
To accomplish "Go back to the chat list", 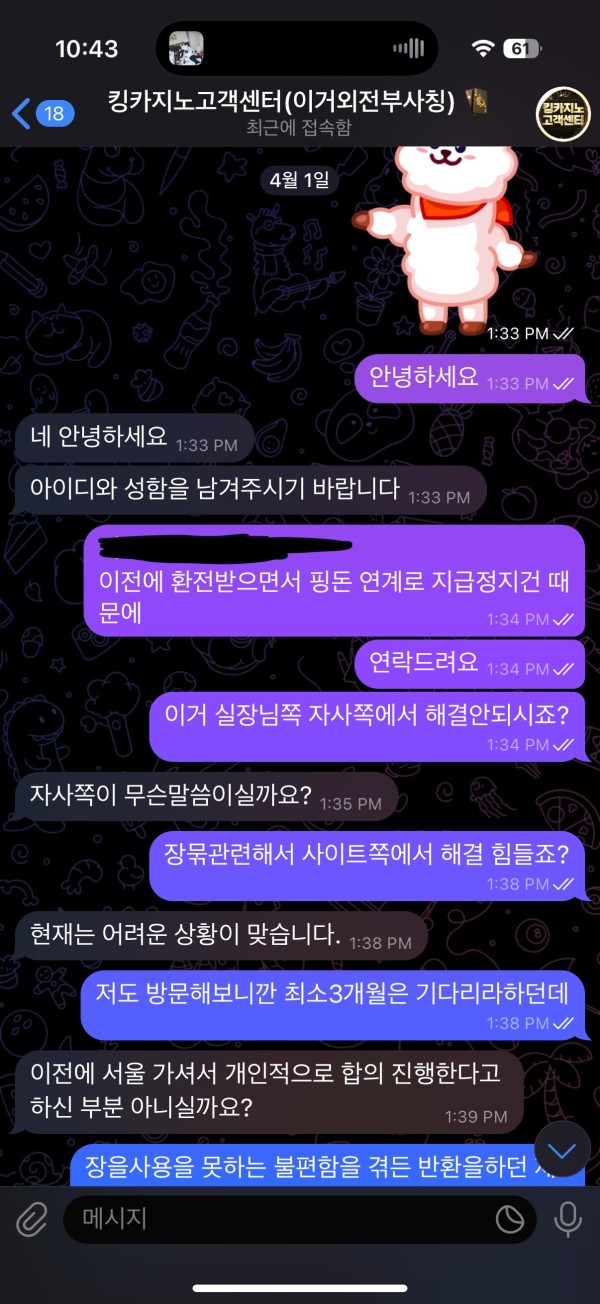I will point(40,113).
